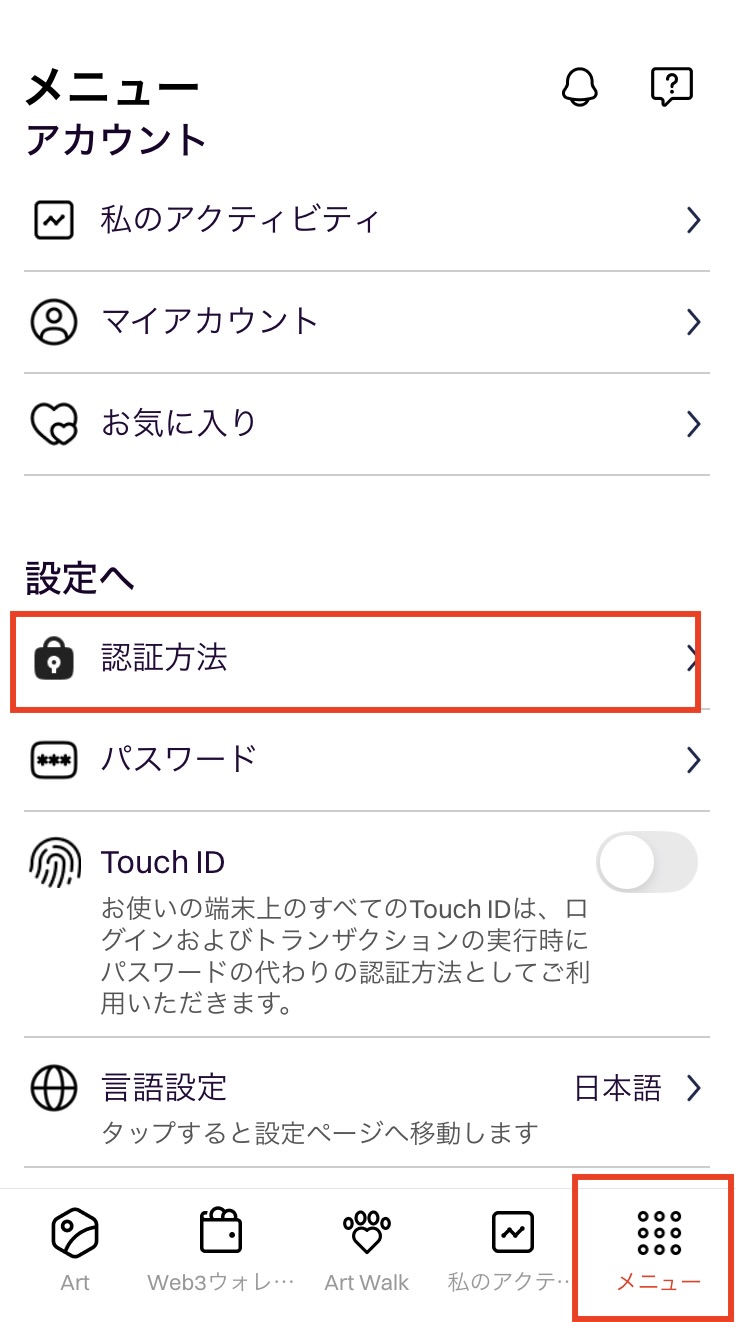Tap the メニュー tab
Viewport: 736px width, 1322px height.
pyautogui.click(x=658, y=1248)
